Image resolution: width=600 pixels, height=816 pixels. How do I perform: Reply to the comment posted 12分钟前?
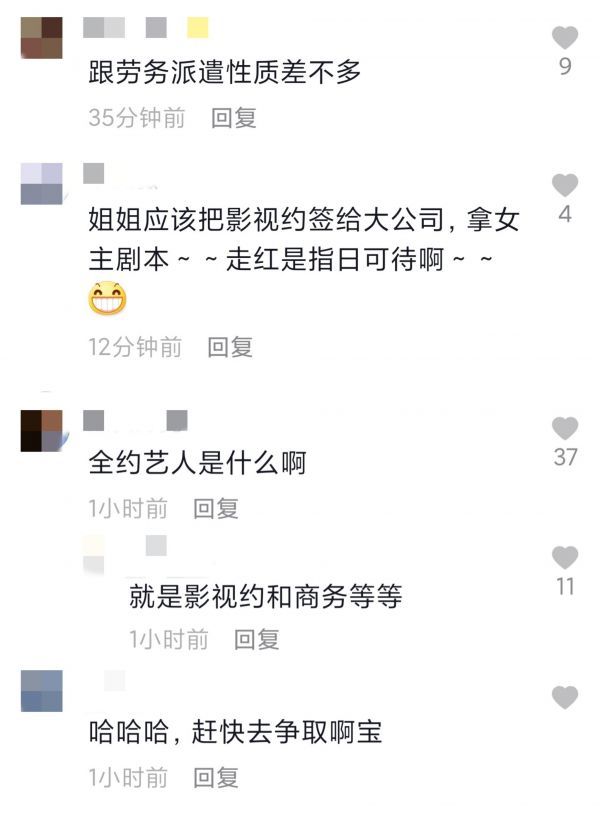click(x=230, y=347)
